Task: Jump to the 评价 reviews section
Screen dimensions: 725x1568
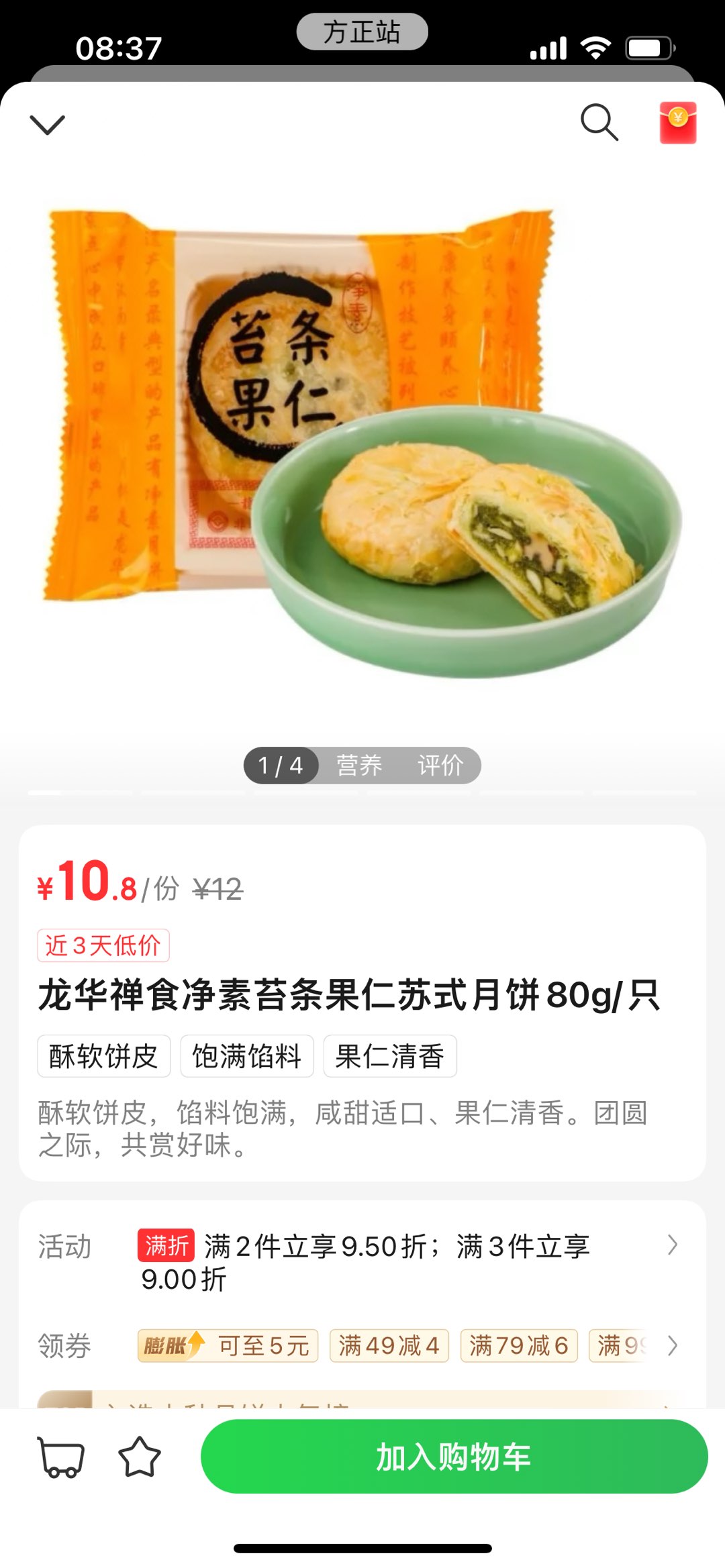Action: (x=440, y=765)
